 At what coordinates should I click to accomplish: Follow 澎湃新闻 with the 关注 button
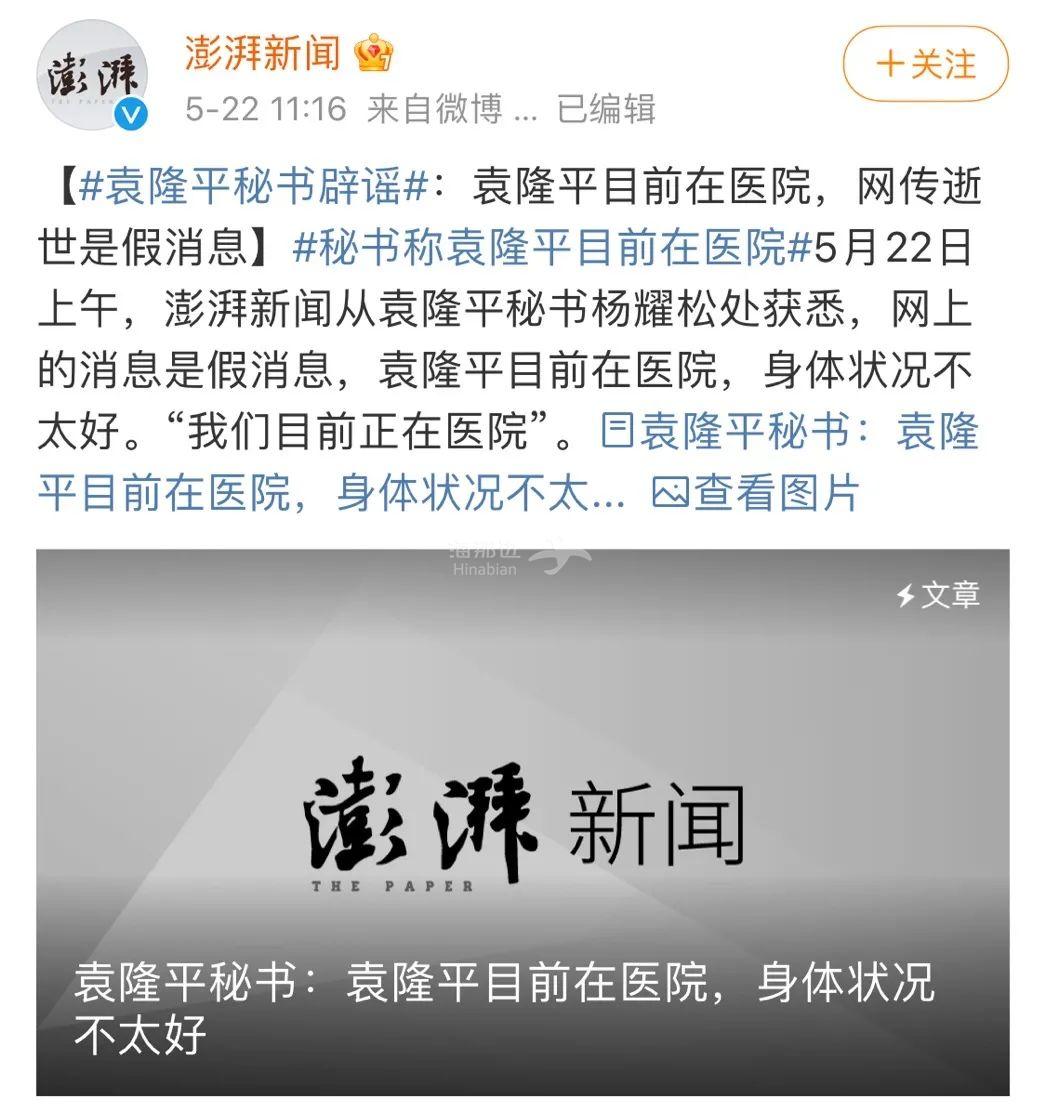click(x=925, y=65)
